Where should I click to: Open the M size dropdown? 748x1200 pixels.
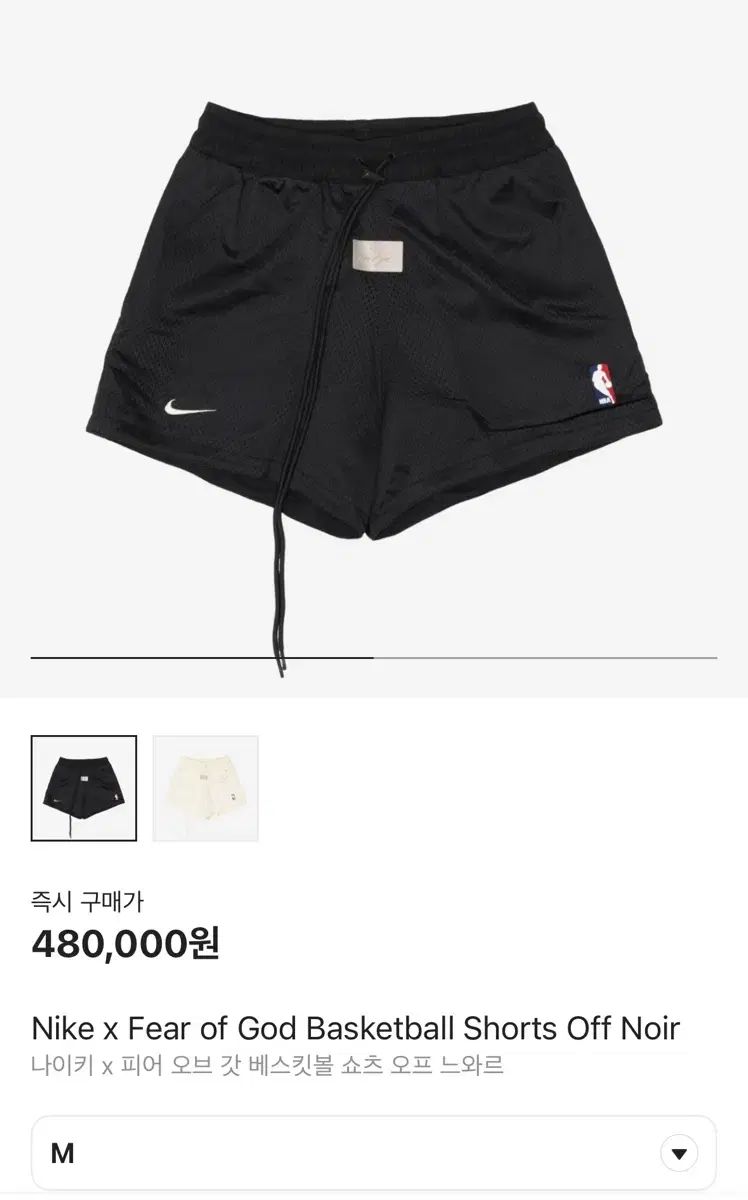tap(374, 1153)
